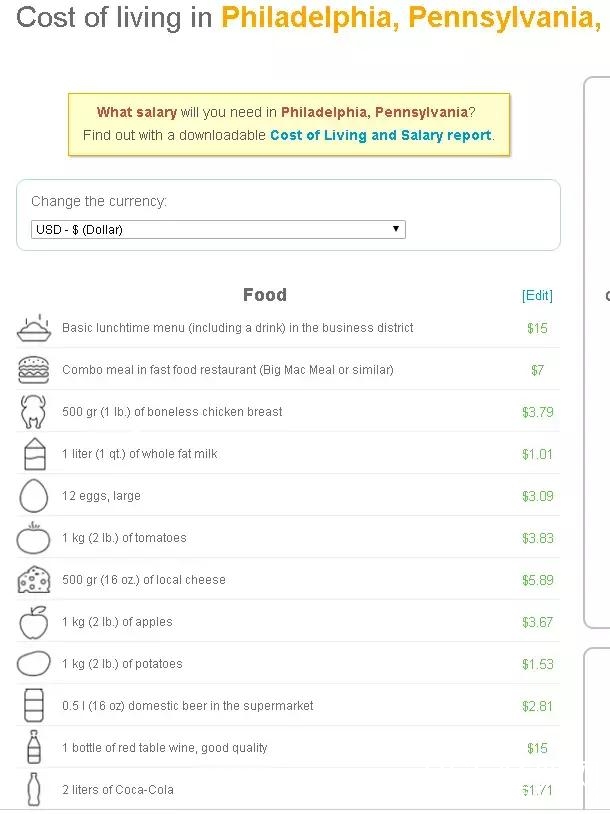This screenshot has height=814, width=610.
Task: Tap the Edit link beside Food
Action: [537, 295]
